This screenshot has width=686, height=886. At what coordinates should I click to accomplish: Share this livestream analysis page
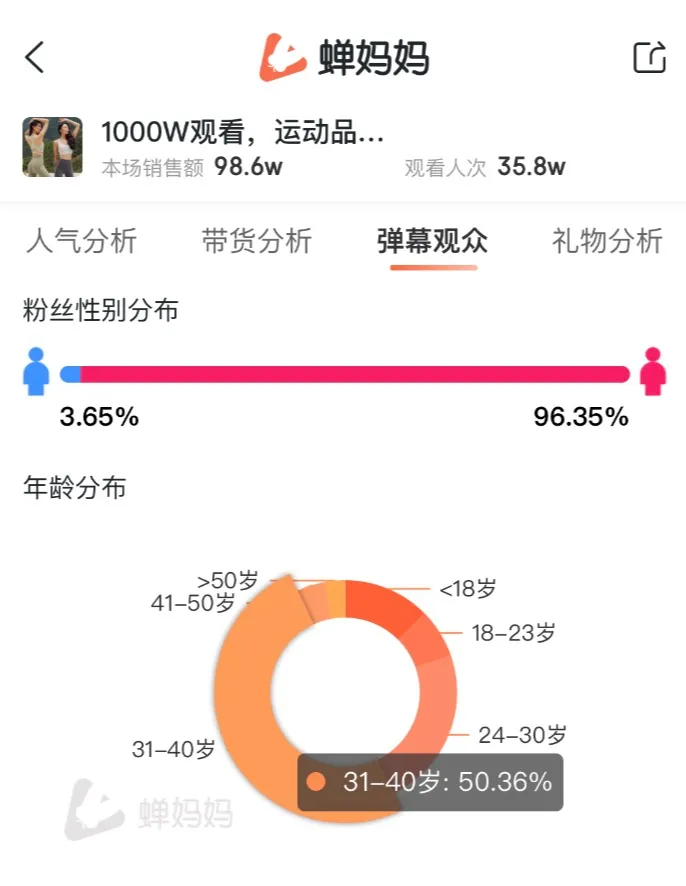click(650, 57)
